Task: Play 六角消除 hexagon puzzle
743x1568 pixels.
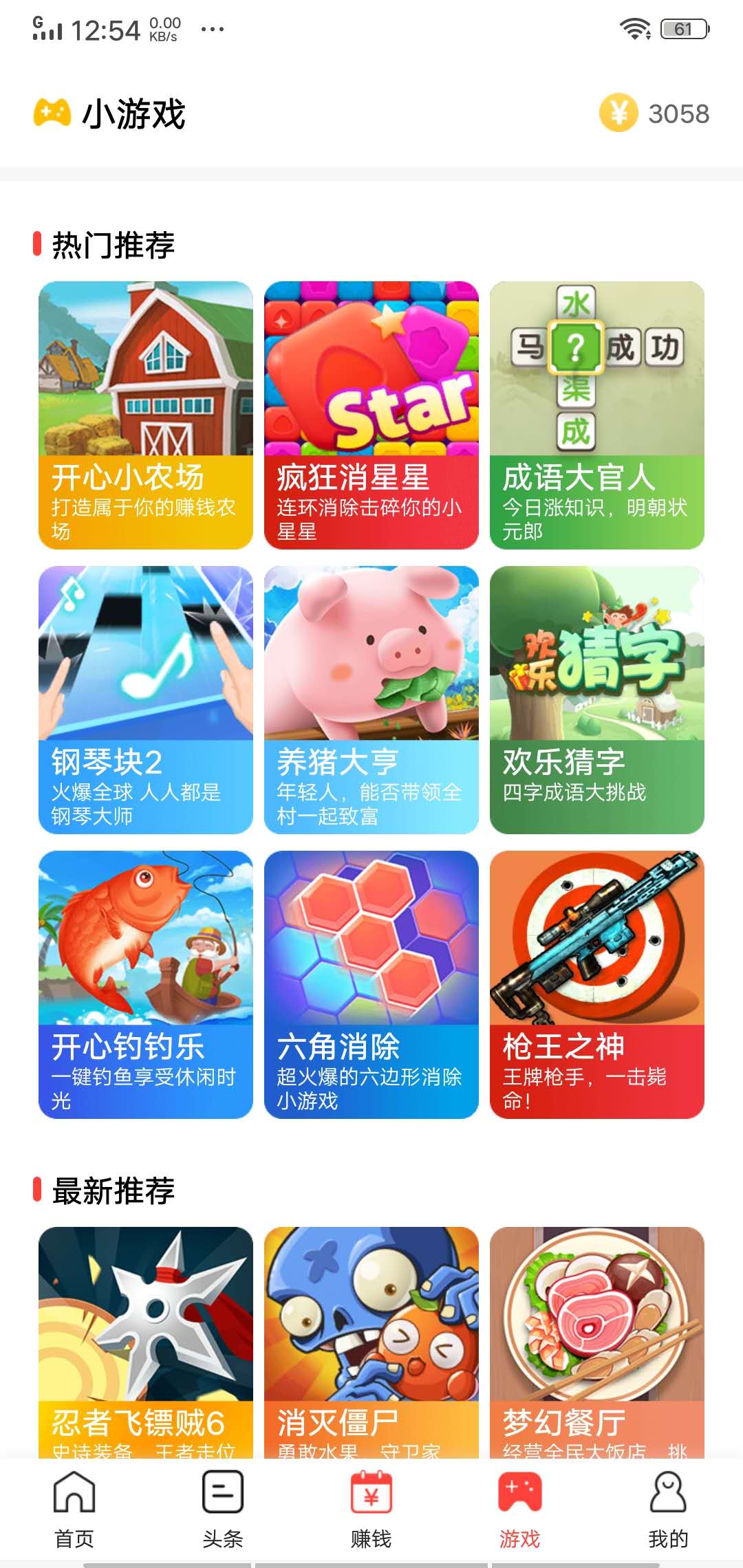Action: click(371, 990)
